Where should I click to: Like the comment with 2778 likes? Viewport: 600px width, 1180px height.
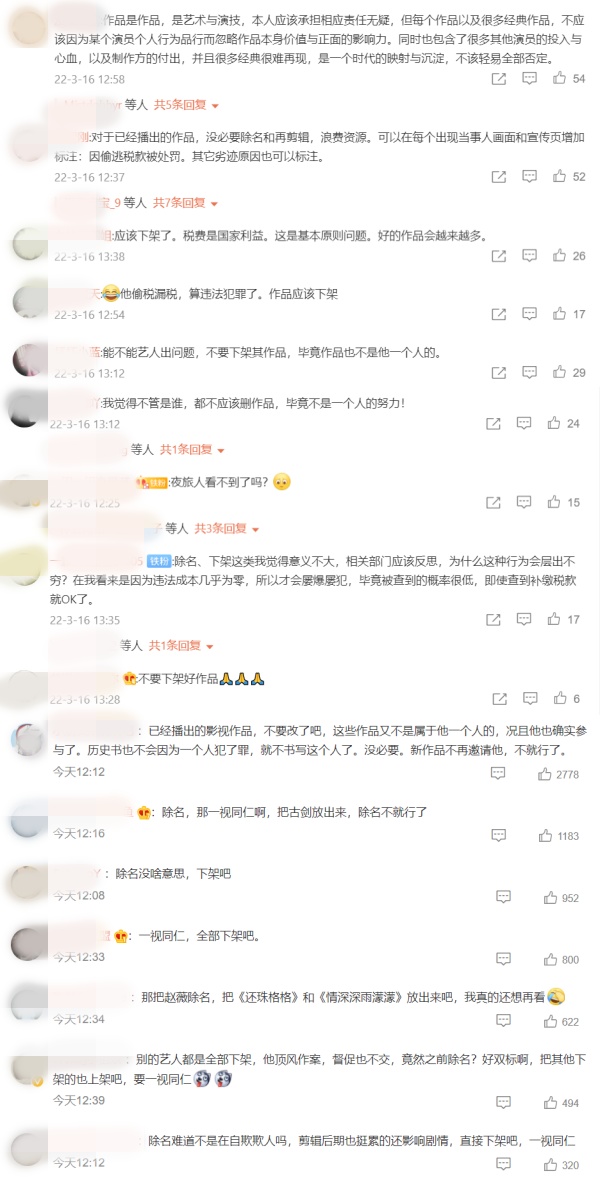(x=545, y=774)
